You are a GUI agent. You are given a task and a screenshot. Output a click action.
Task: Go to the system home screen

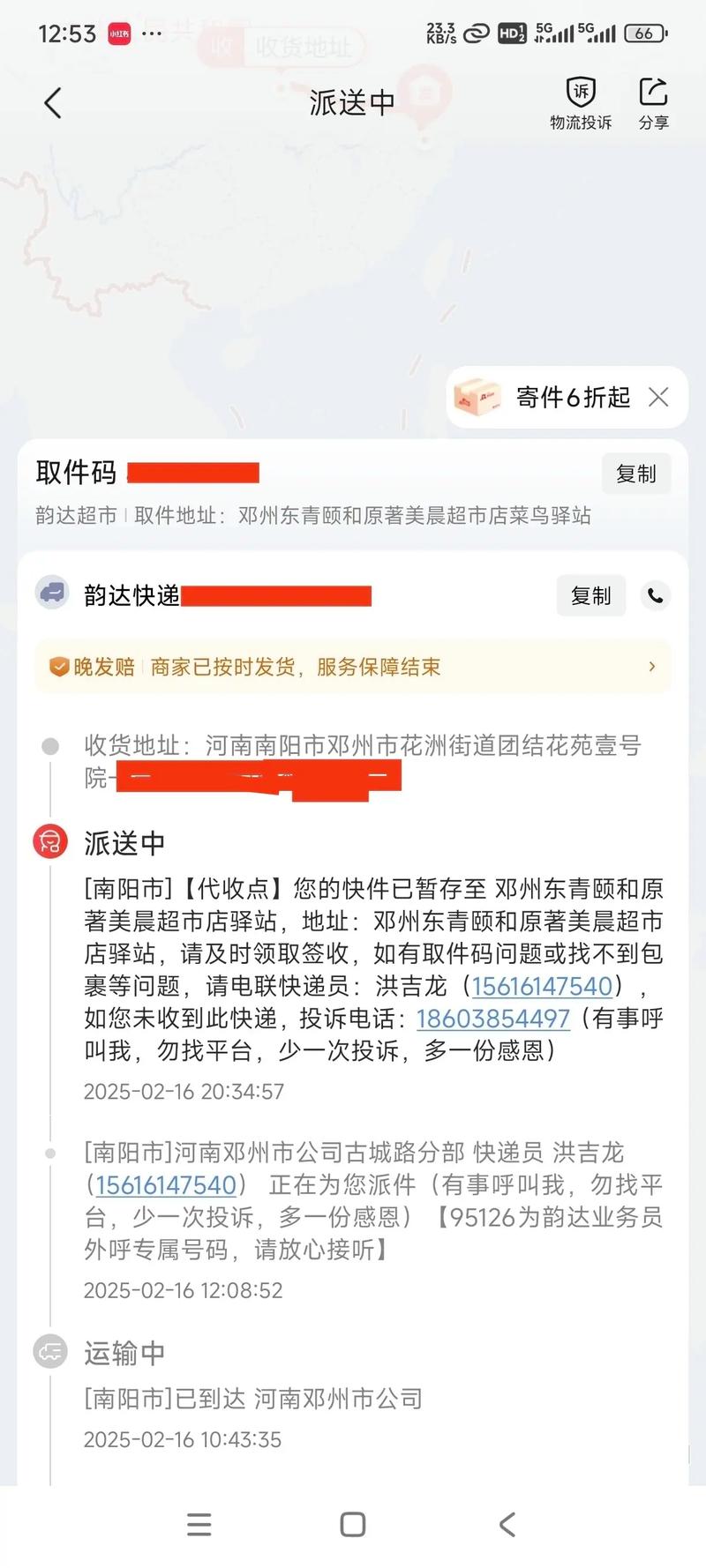coord(353,1525)
